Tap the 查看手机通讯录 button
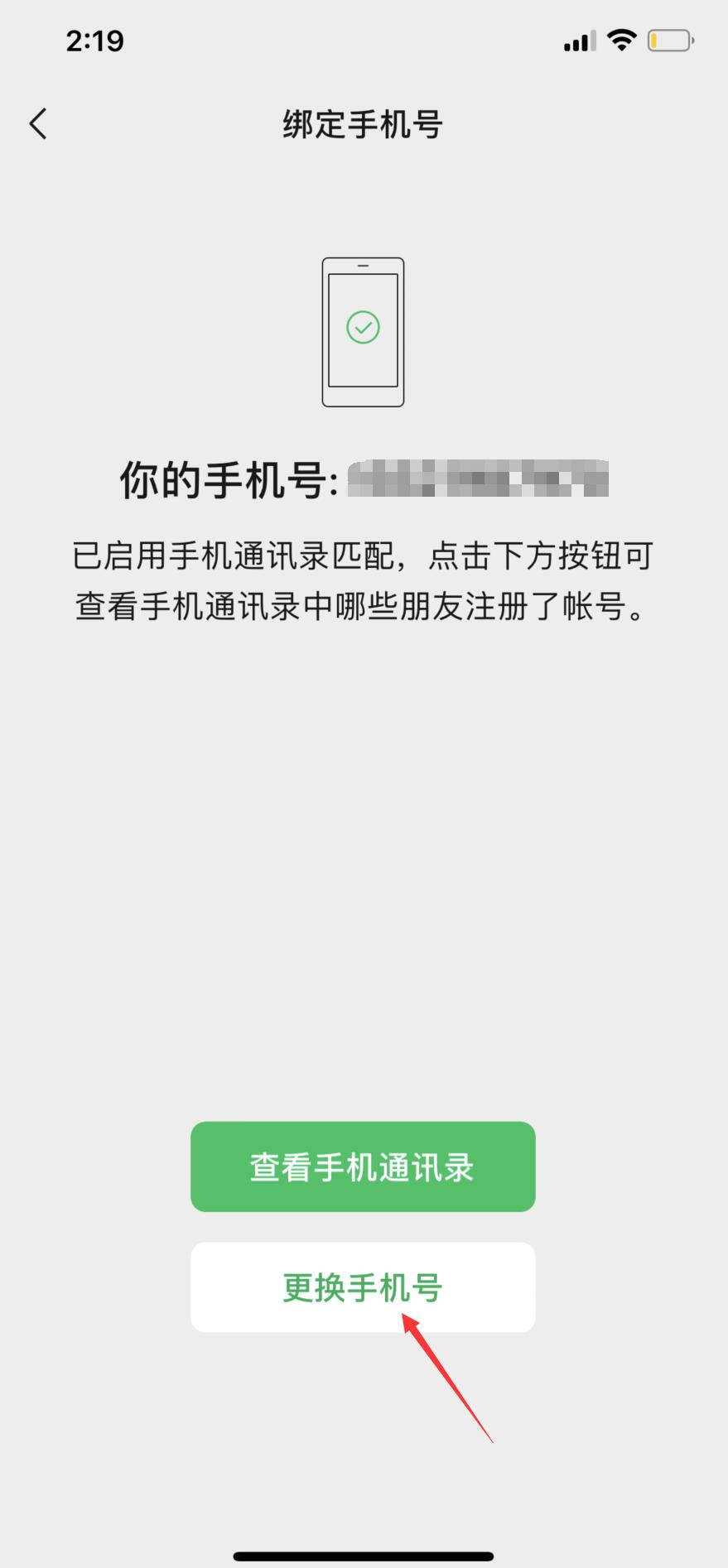Viewport: 728px width, 1568px height. [363, 1166]
